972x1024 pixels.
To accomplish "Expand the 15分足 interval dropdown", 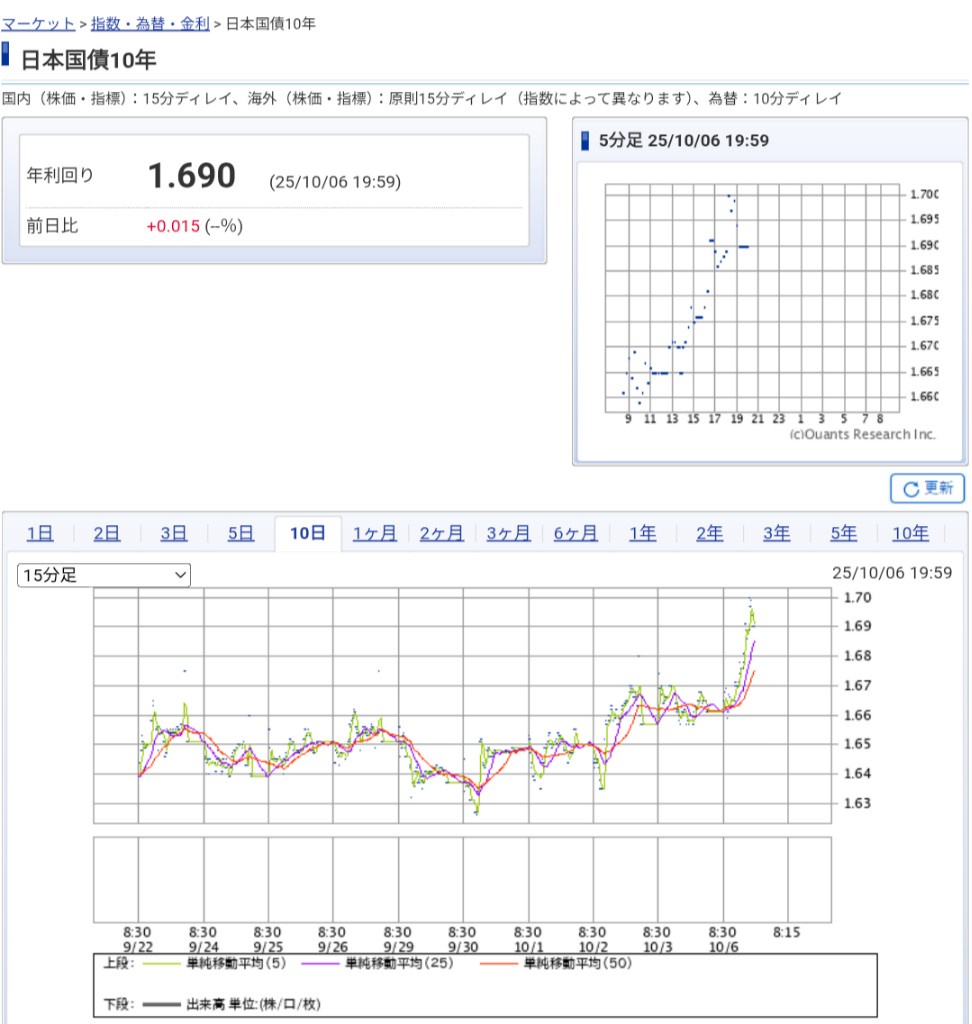I will (104, 575).
